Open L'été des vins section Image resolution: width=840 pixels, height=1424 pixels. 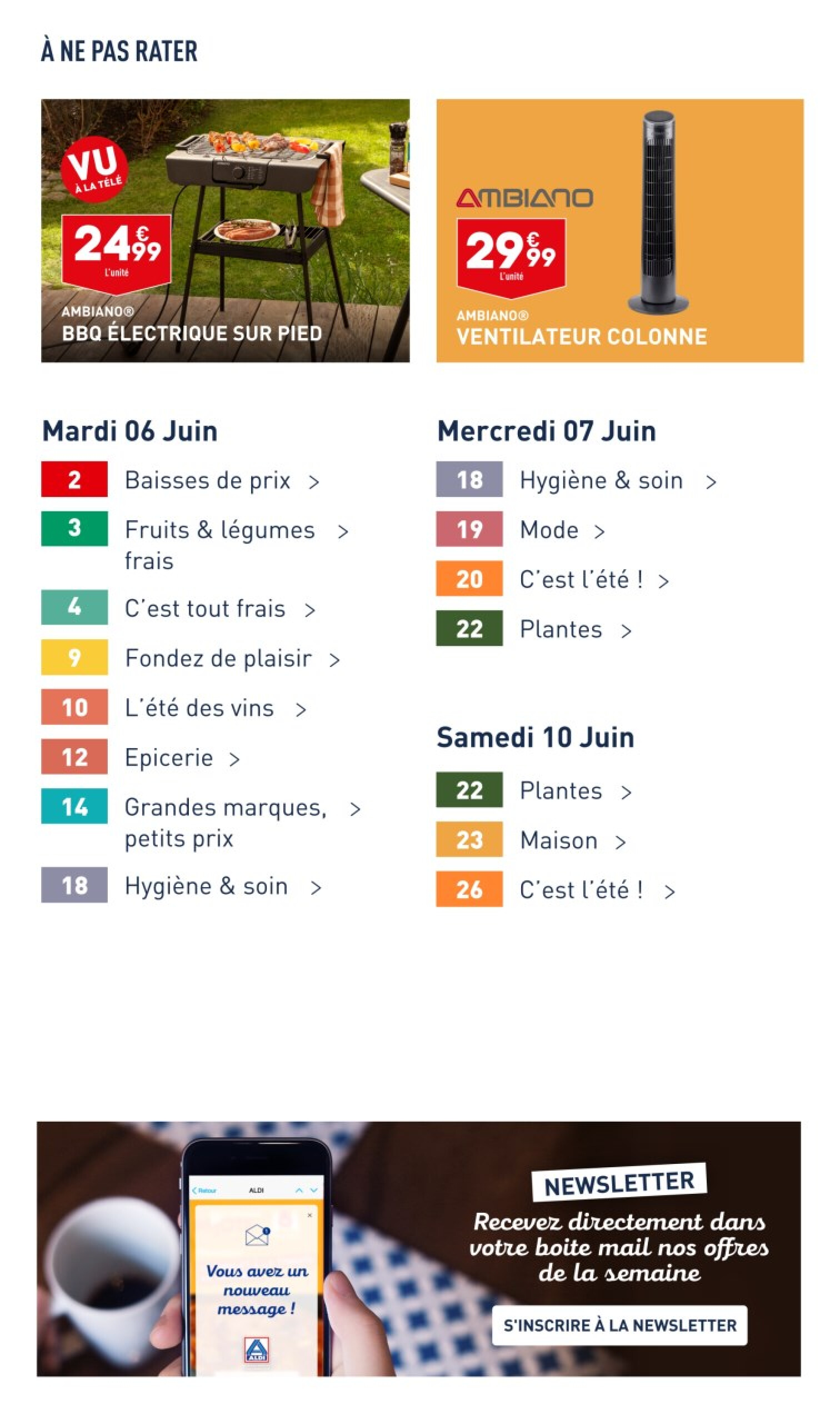pyautogui.click(x=174, y=708)
